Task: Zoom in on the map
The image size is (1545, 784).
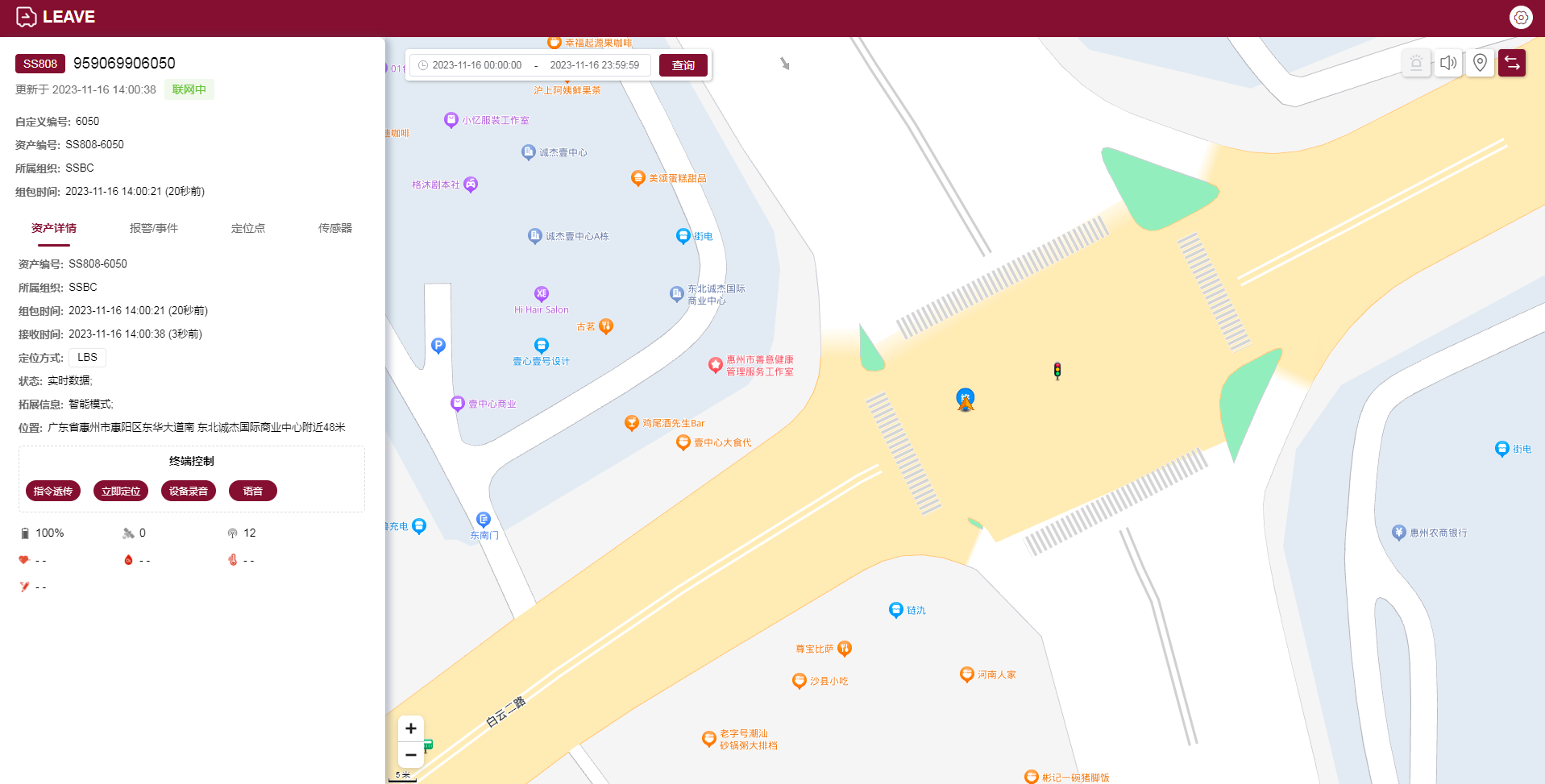Action: tap(411, 728)
